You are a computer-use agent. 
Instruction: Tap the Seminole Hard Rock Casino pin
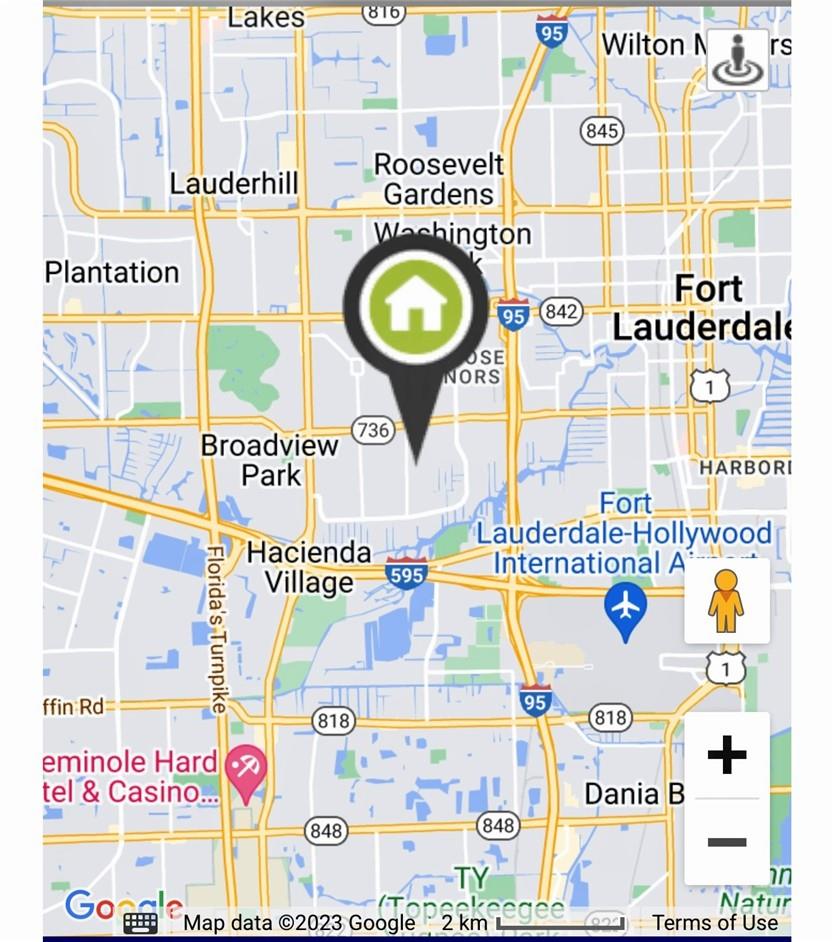tap(246, 770)
